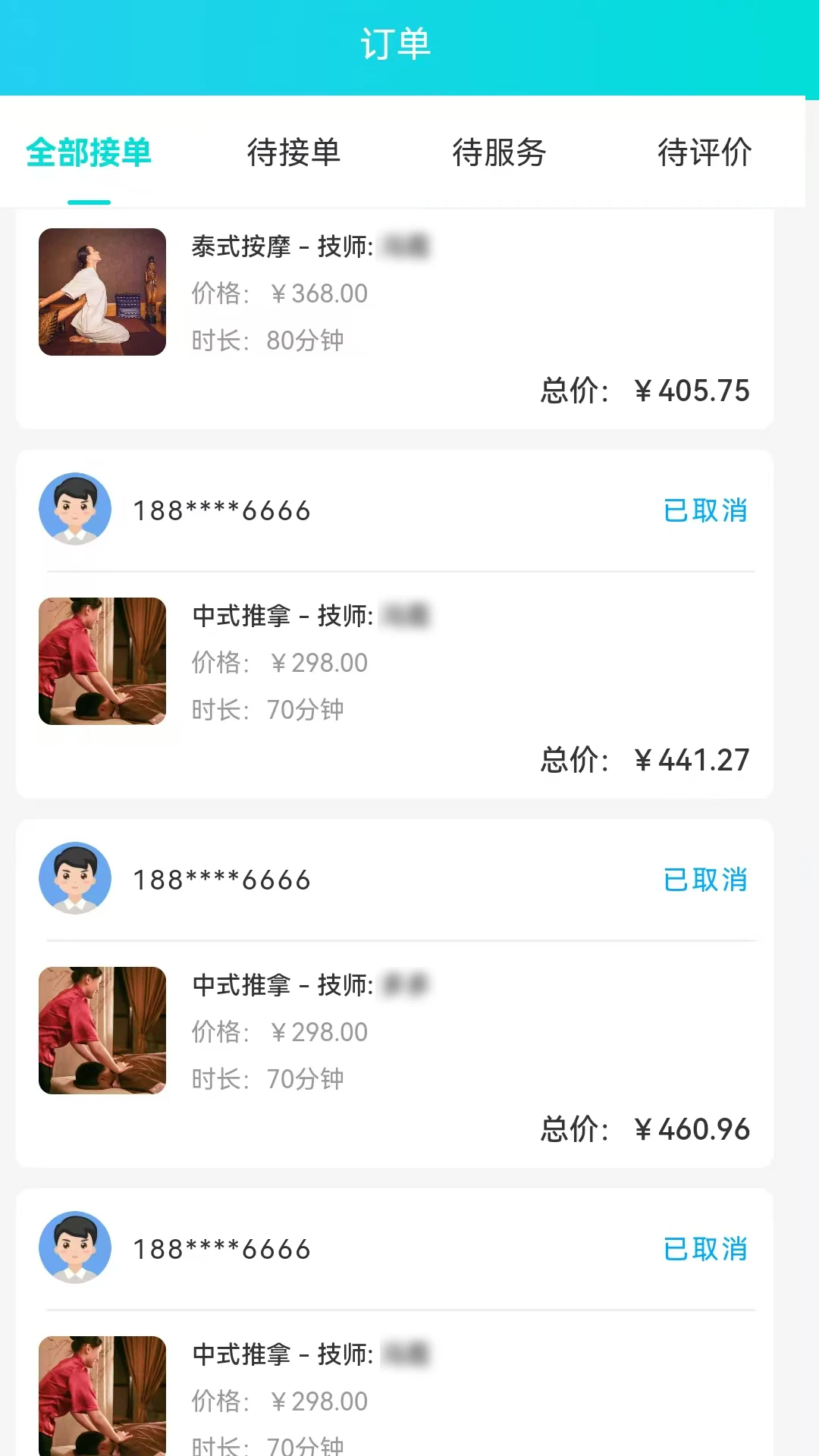This screenshot has height=1456, width=819.
Task: Select the 全部接单 tab
Action: pyautogui.click(x=89, y=152)
